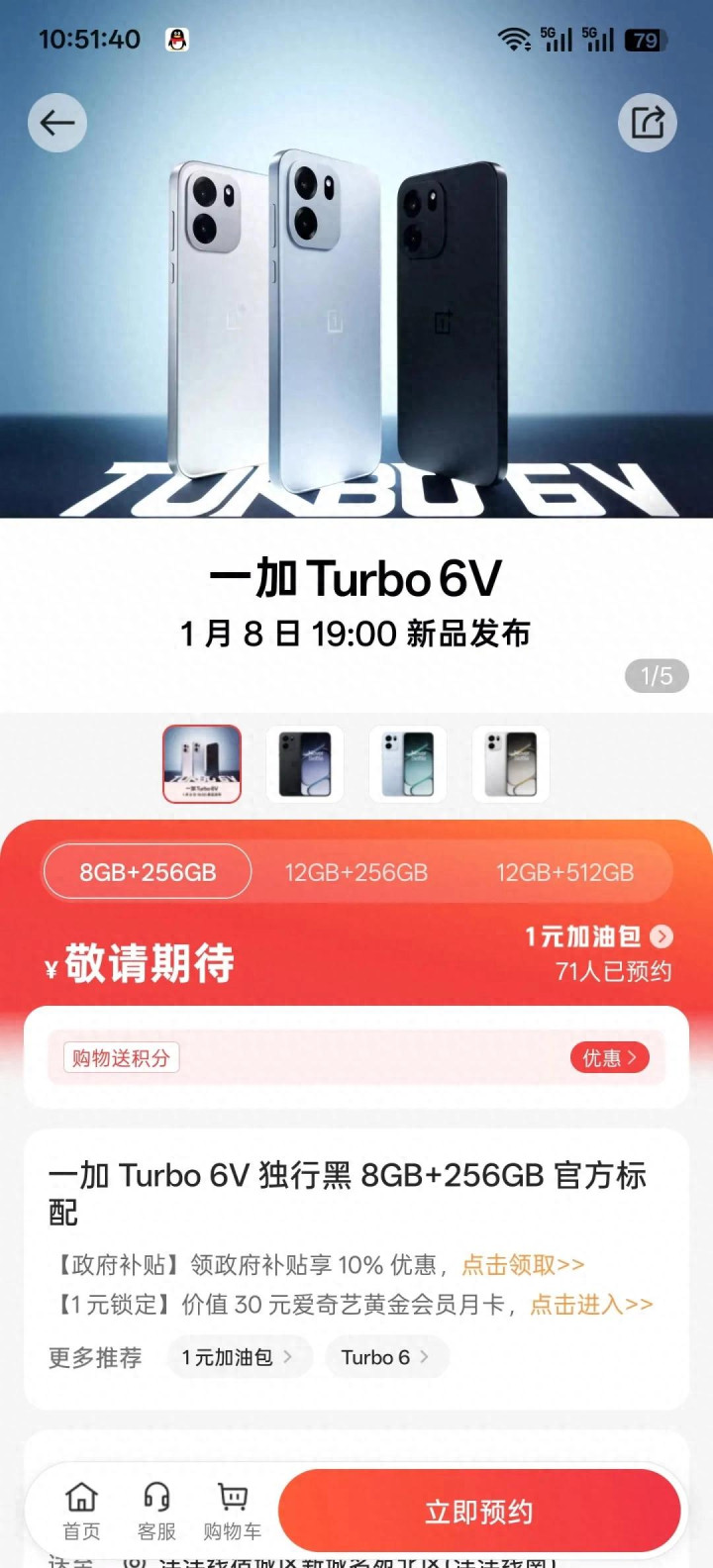713x1568 pixels.
Task: Select the 8GB+256GB storage option
Action: pyautogui.click(x=148, y=872)
